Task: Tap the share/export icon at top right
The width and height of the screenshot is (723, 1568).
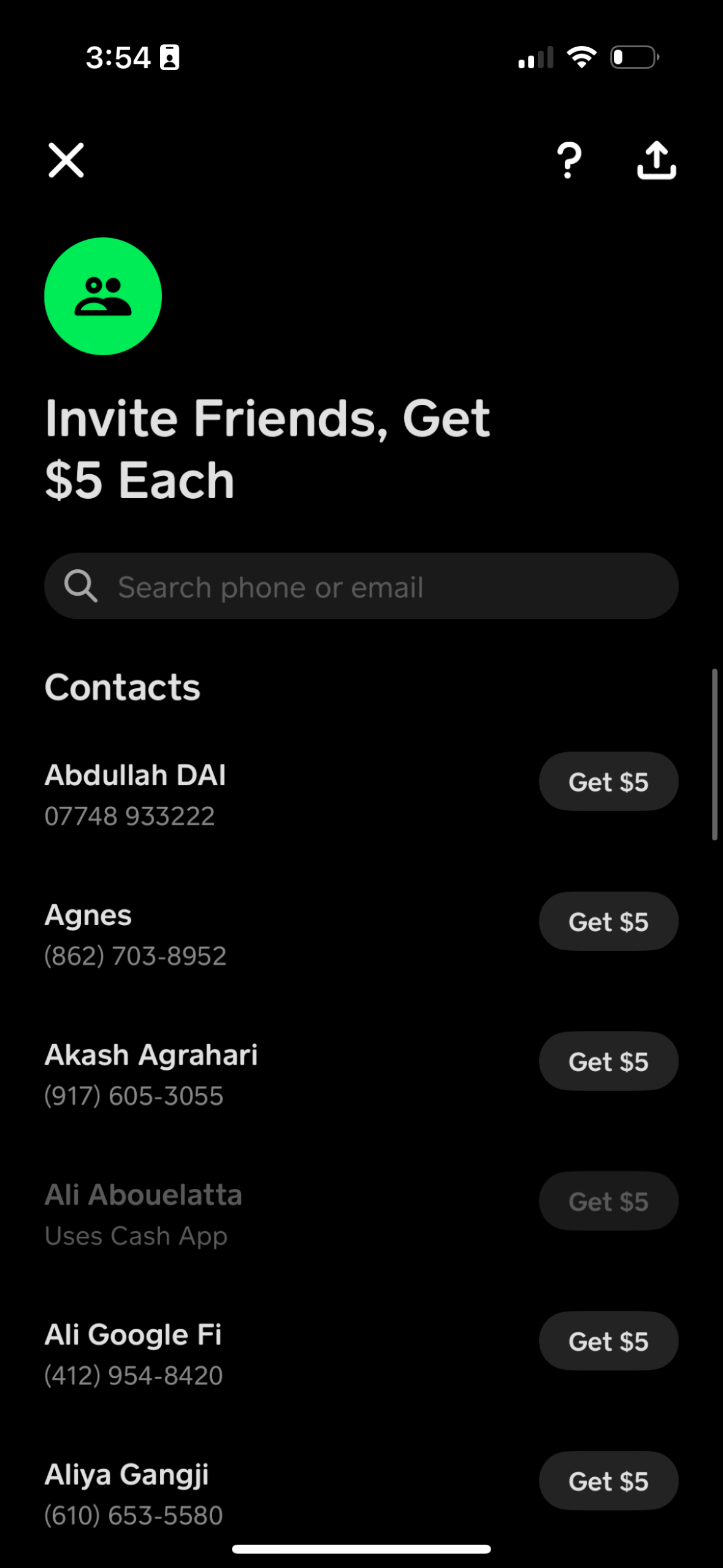Action: 655,160
